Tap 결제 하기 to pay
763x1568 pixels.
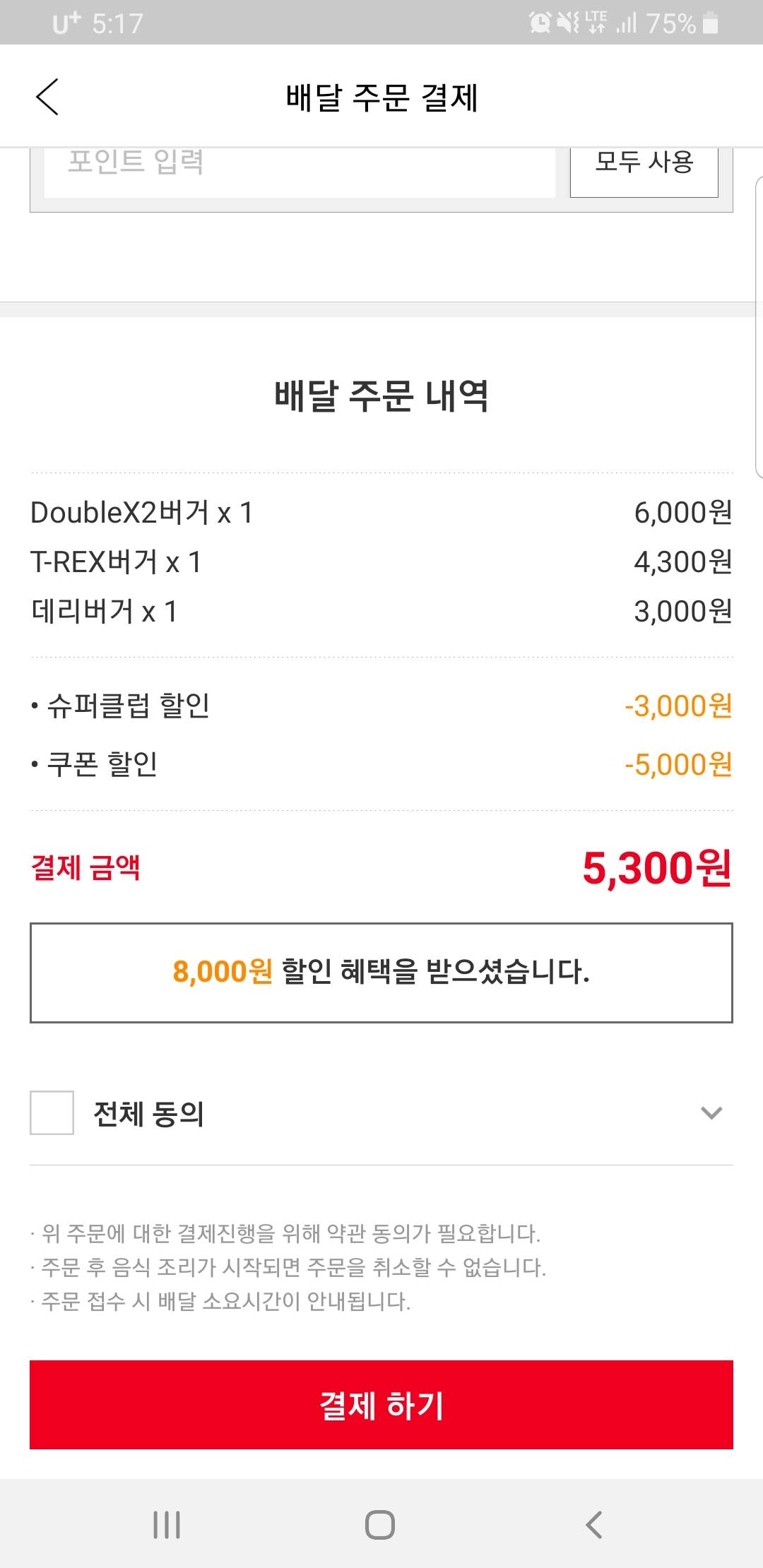coord(381,1404)
